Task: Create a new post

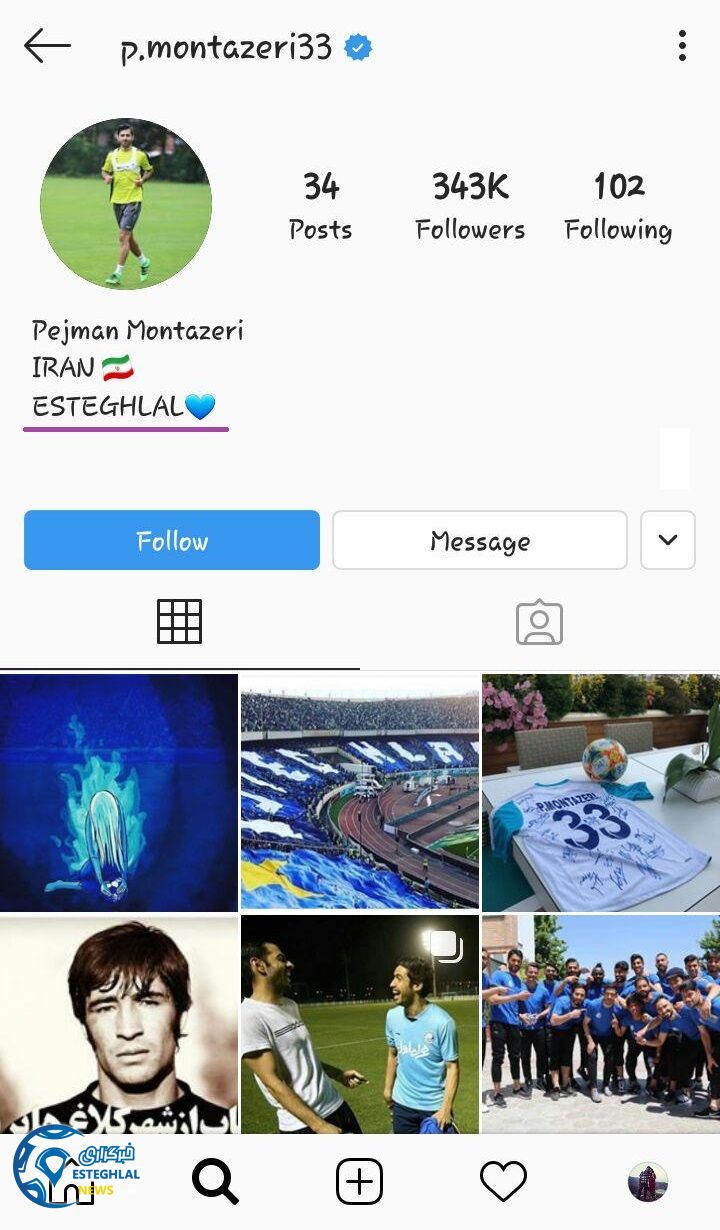Action: [x=359, y=1182]
